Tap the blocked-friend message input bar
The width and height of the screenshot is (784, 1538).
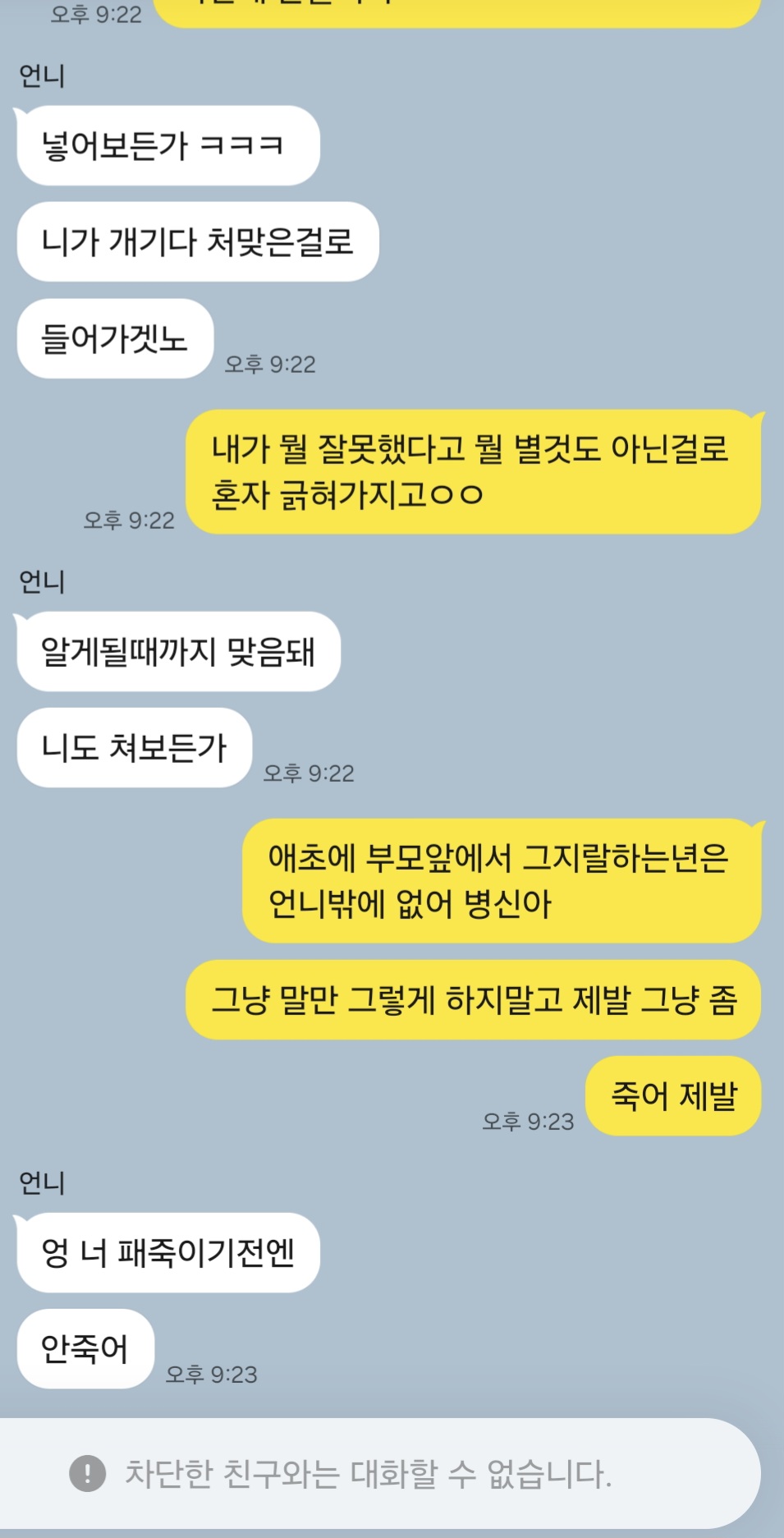(x=379, y=1473)
